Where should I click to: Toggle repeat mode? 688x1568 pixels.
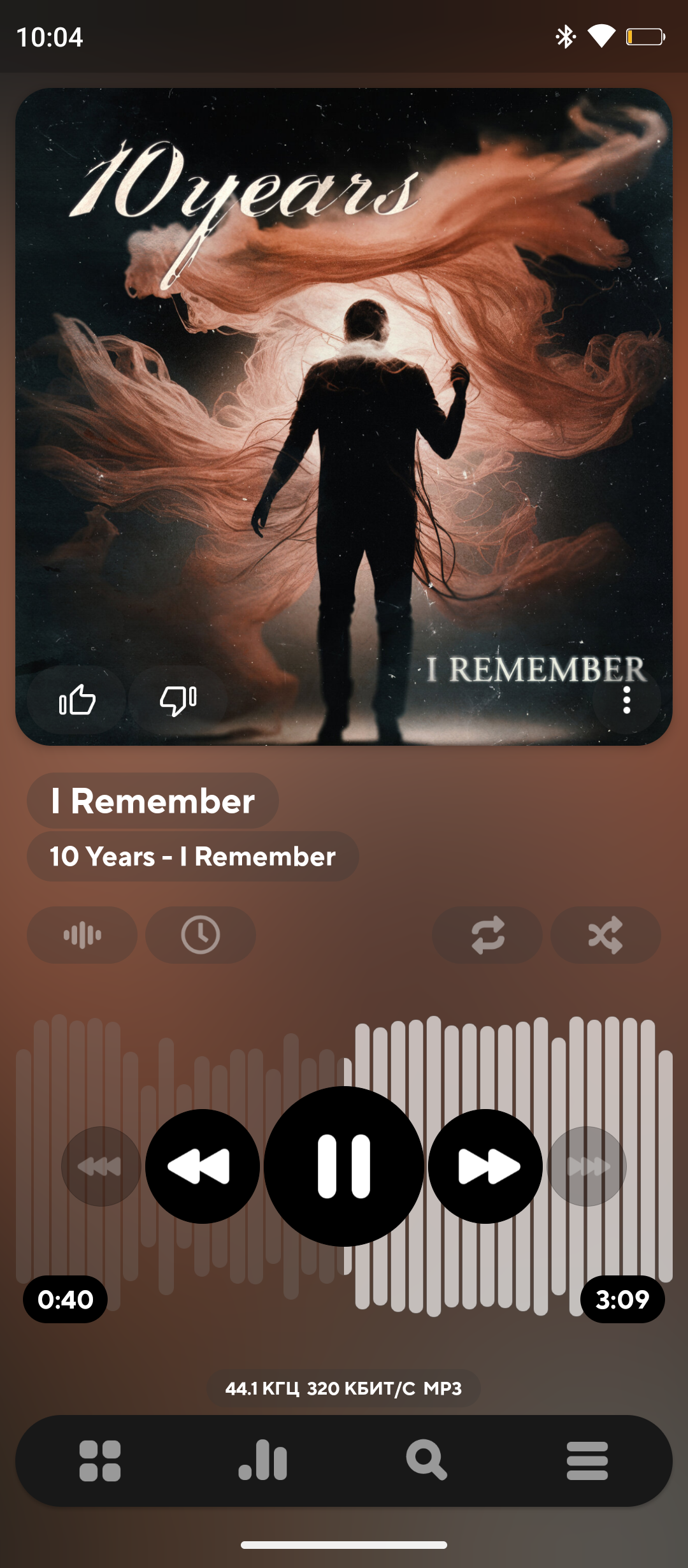tap(487, 935)
